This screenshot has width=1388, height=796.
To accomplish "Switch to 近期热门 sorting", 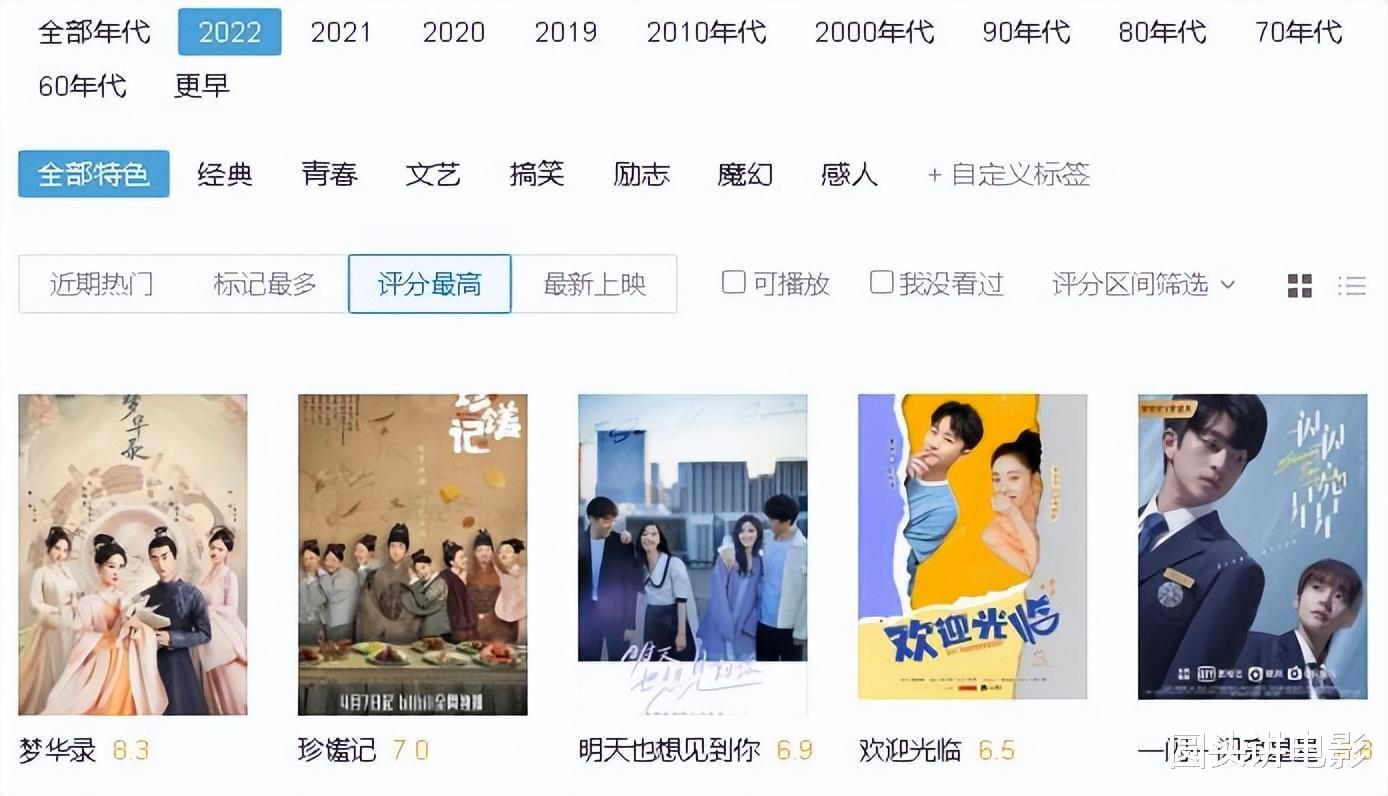I will tap(101, 285).
